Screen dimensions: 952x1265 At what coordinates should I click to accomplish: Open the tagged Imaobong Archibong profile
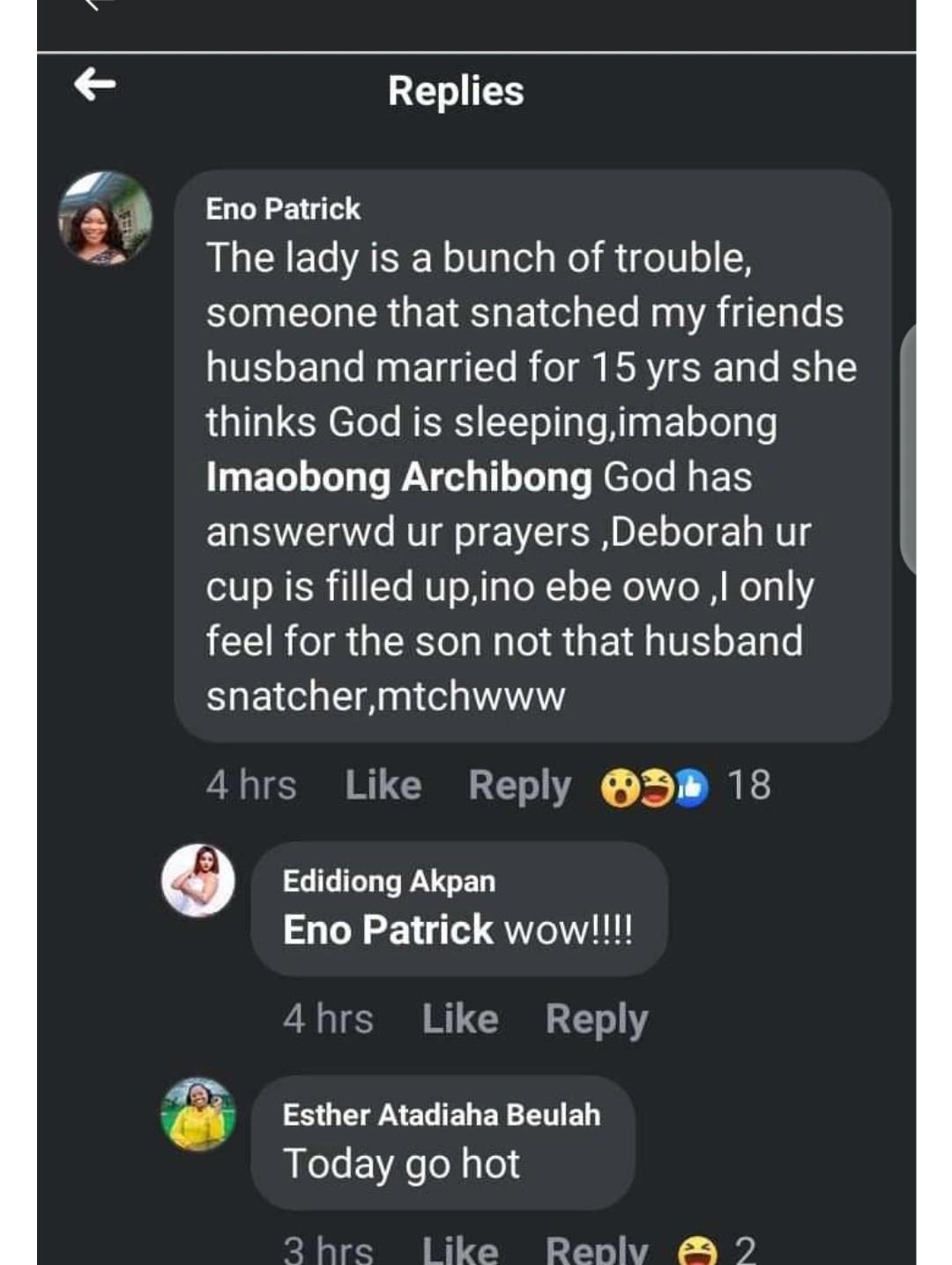[398, 477]
